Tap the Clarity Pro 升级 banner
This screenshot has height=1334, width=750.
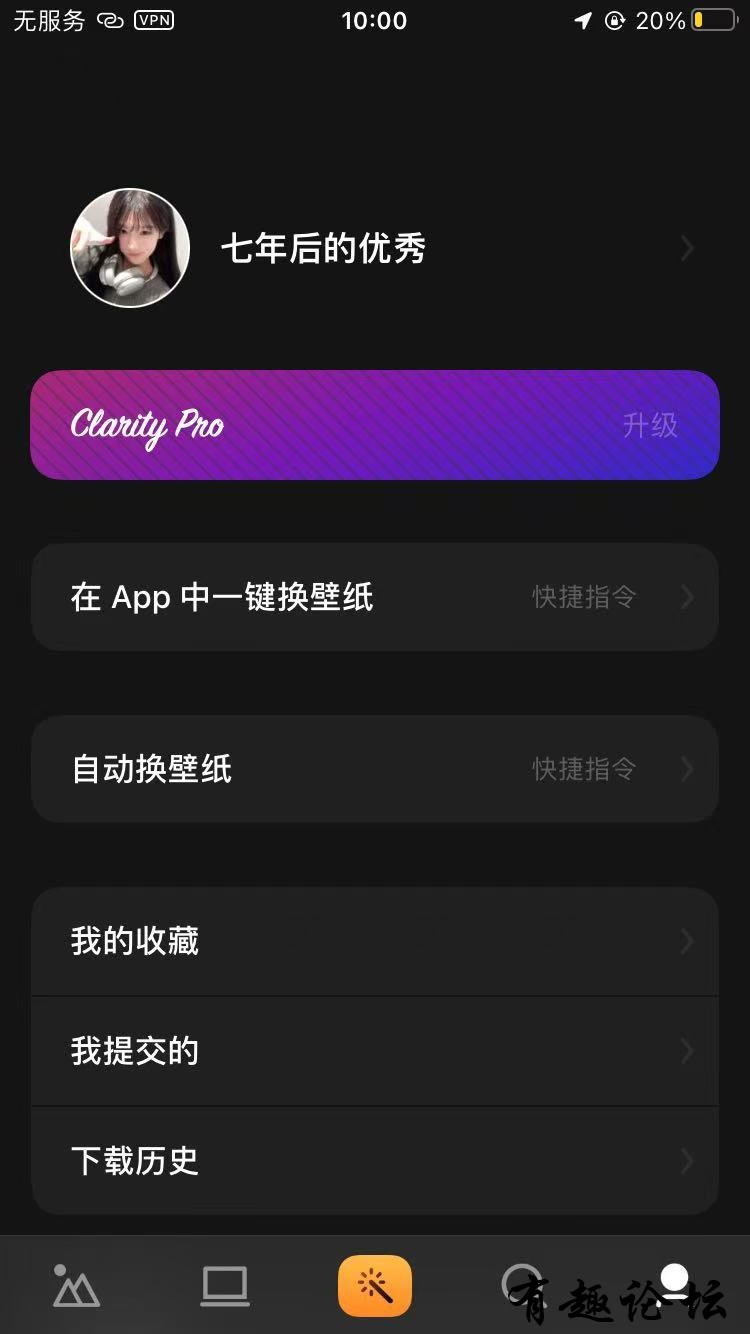375,425
